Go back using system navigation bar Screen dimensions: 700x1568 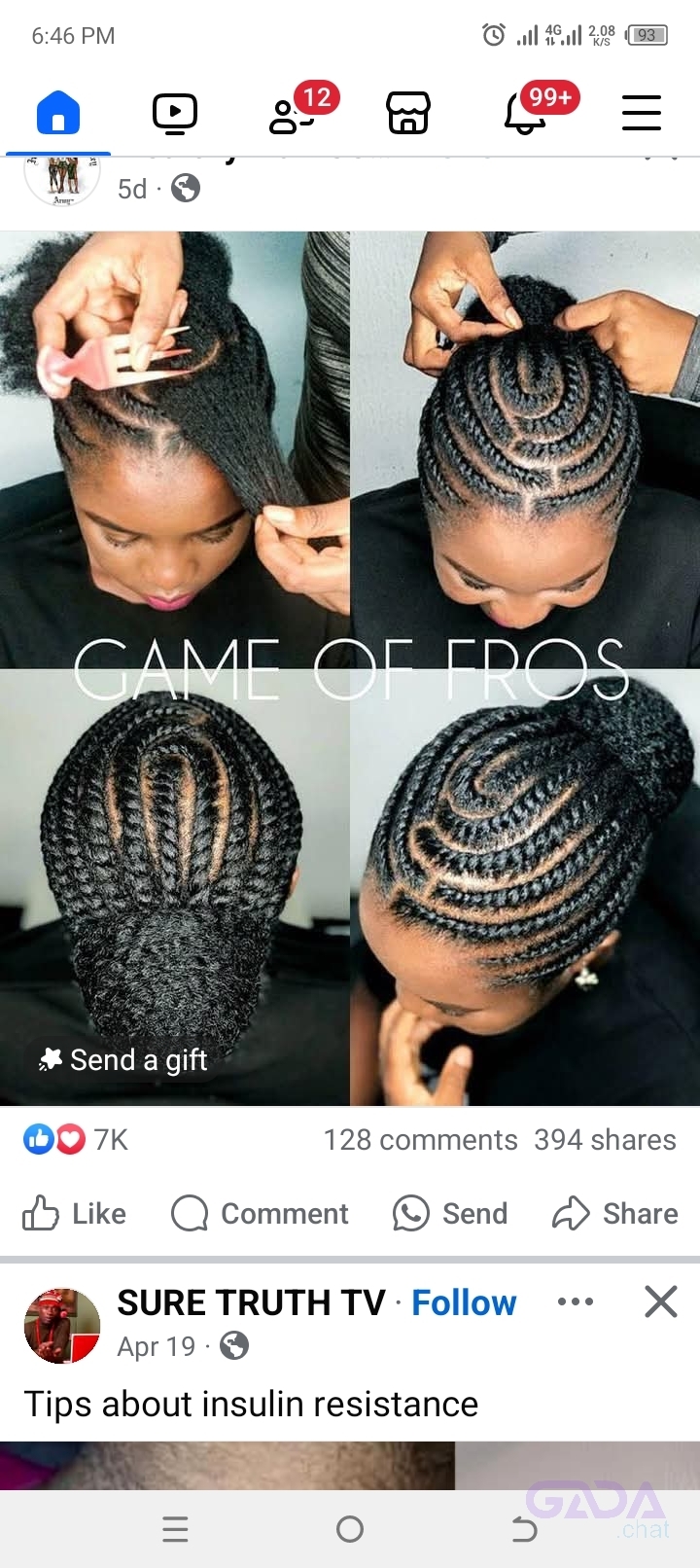(x=524, y=1529)
